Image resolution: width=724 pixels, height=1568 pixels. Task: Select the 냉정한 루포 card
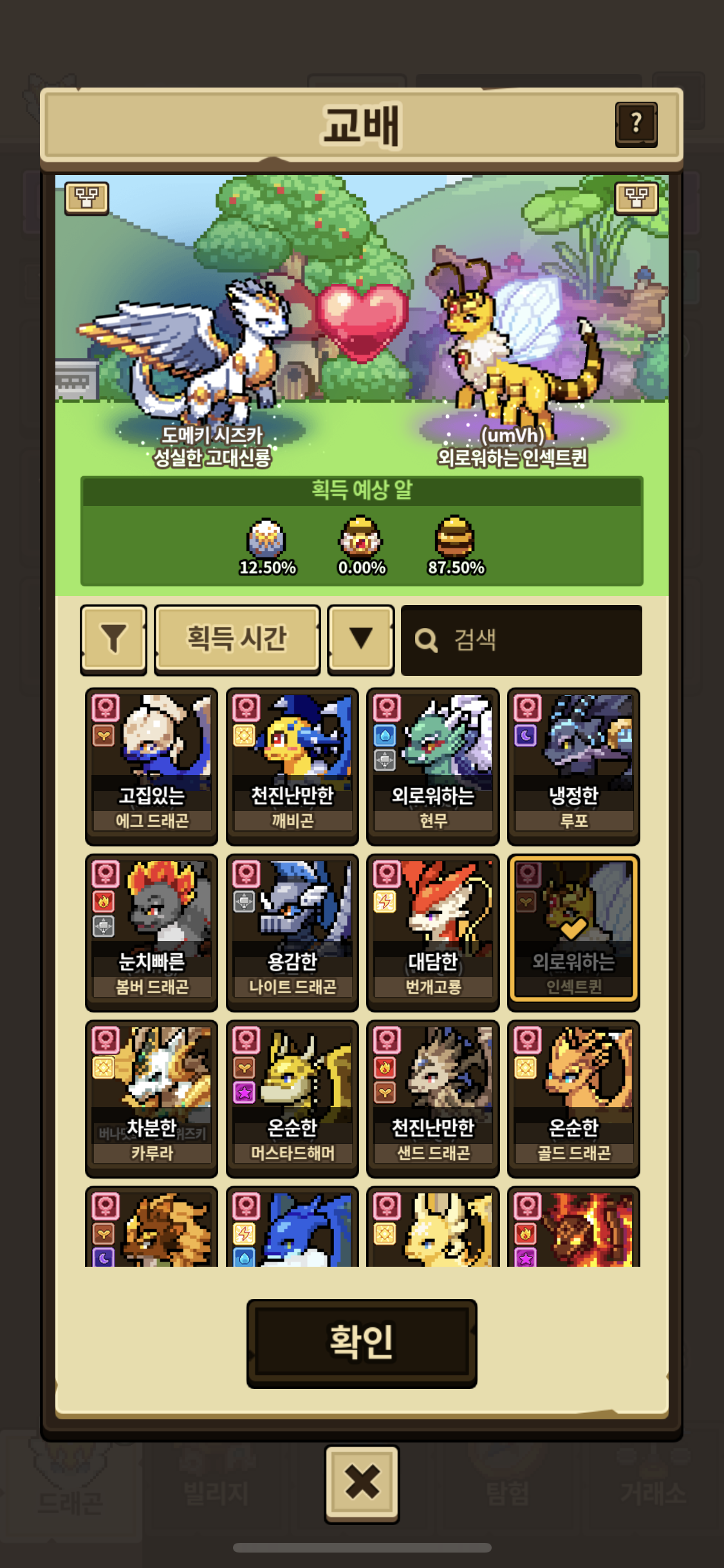[x=573, y=766]
